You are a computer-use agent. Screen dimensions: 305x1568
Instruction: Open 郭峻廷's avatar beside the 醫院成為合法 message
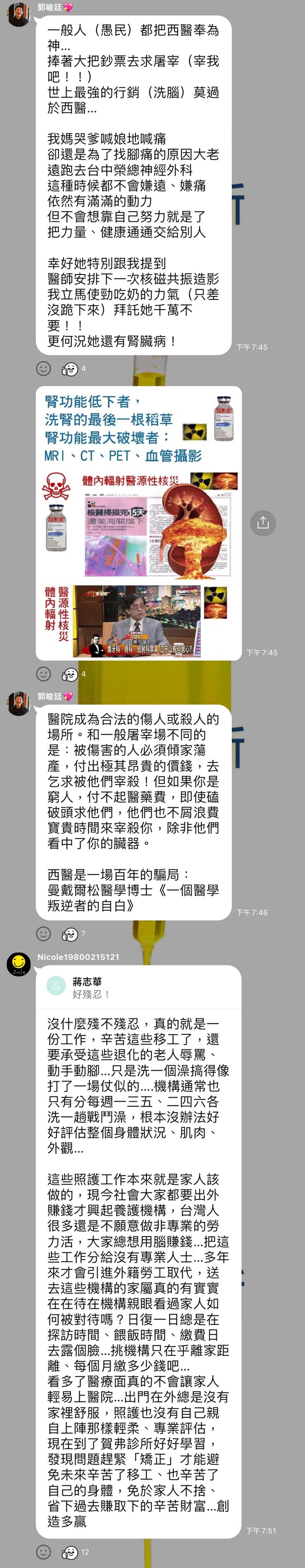[19, 704]
